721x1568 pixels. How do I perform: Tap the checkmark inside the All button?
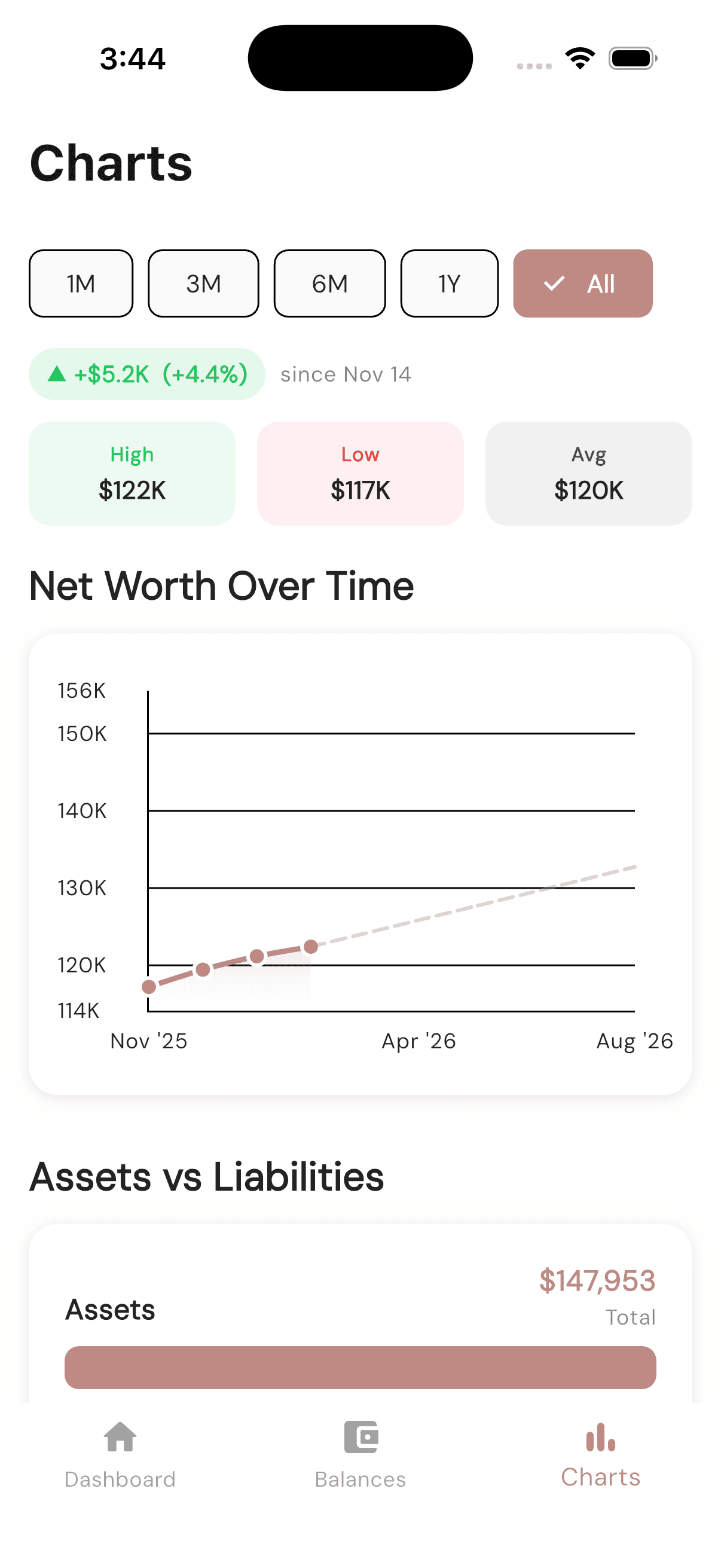click(x=554, y=283)
